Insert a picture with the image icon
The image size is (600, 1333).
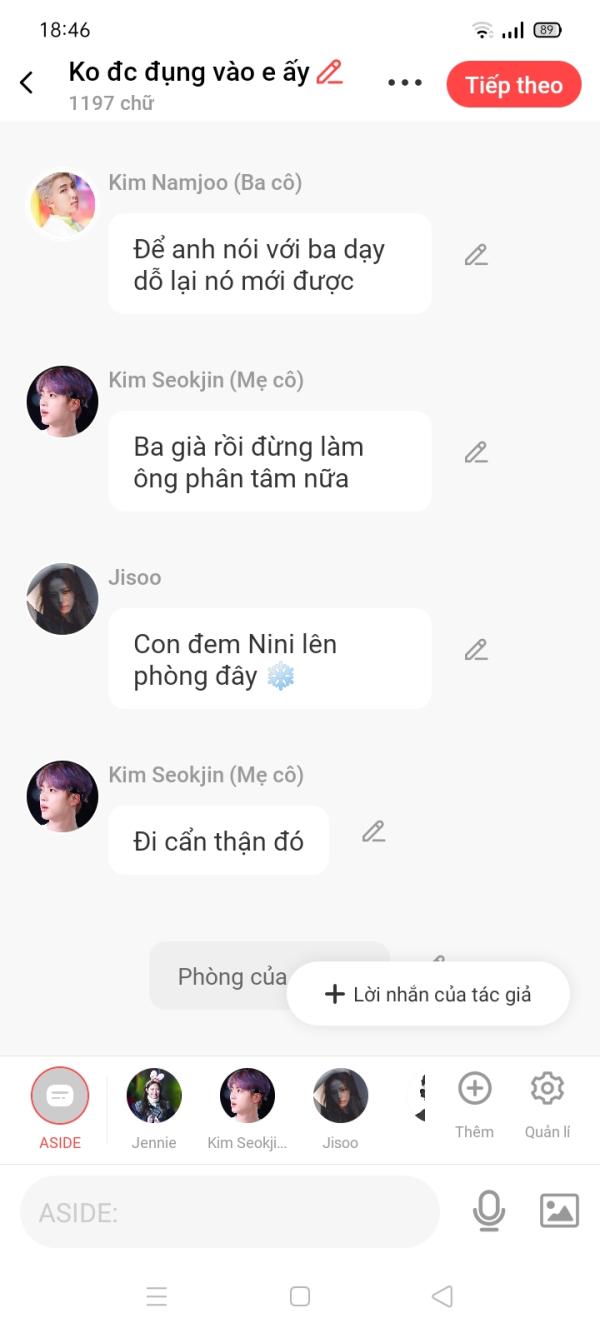pos(559,1211)
